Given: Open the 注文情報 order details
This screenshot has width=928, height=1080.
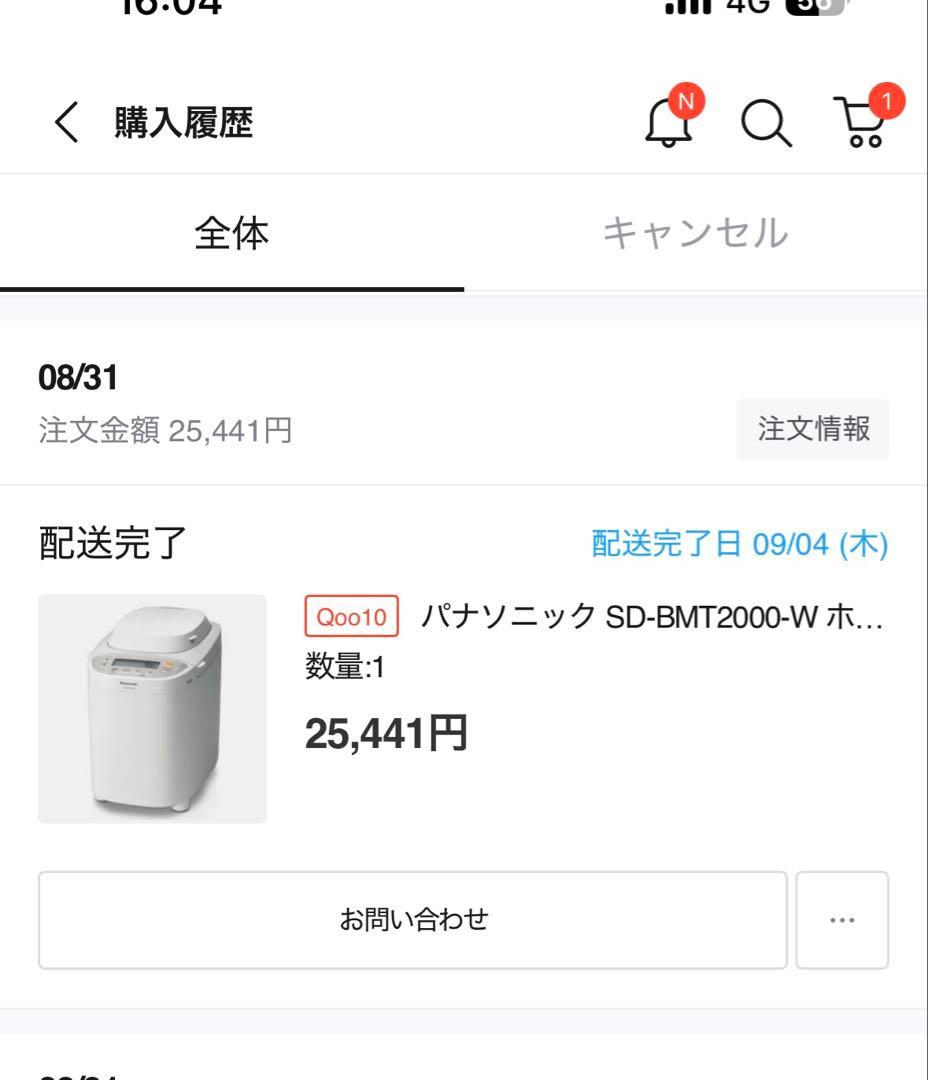Looking at the screenshot, I should (812, 429).
